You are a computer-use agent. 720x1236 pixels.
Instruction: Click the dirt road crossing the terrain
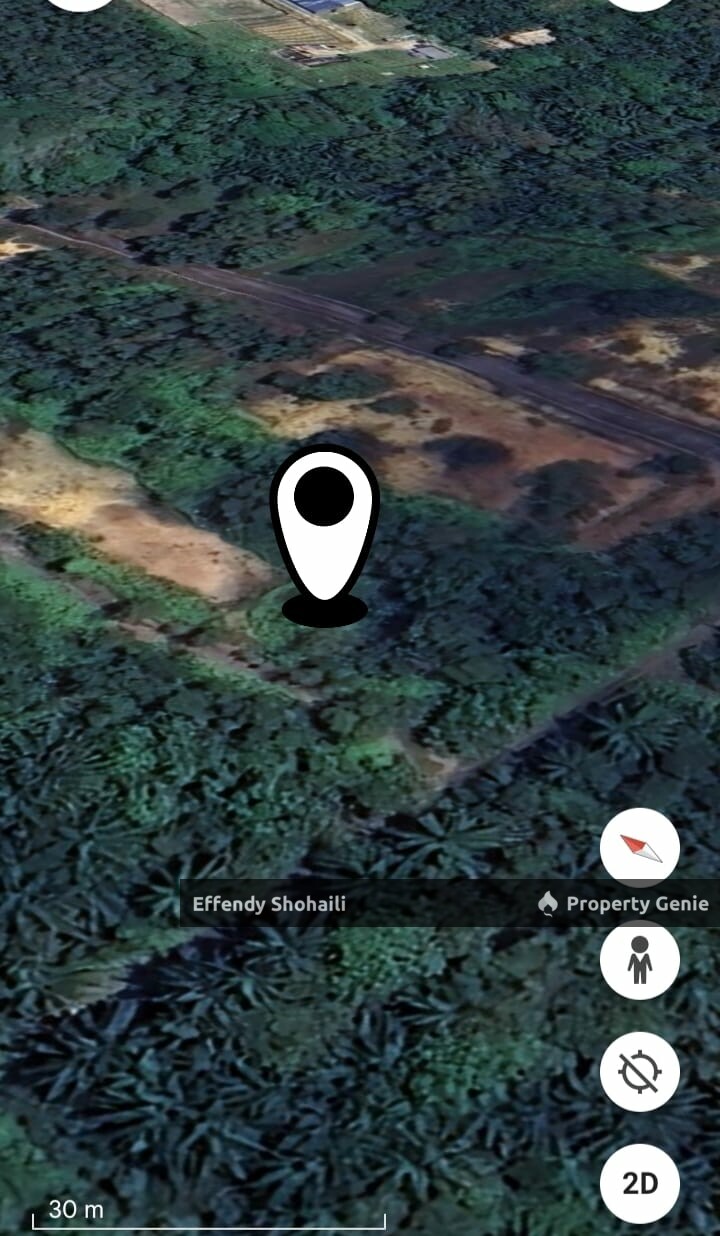300,290
